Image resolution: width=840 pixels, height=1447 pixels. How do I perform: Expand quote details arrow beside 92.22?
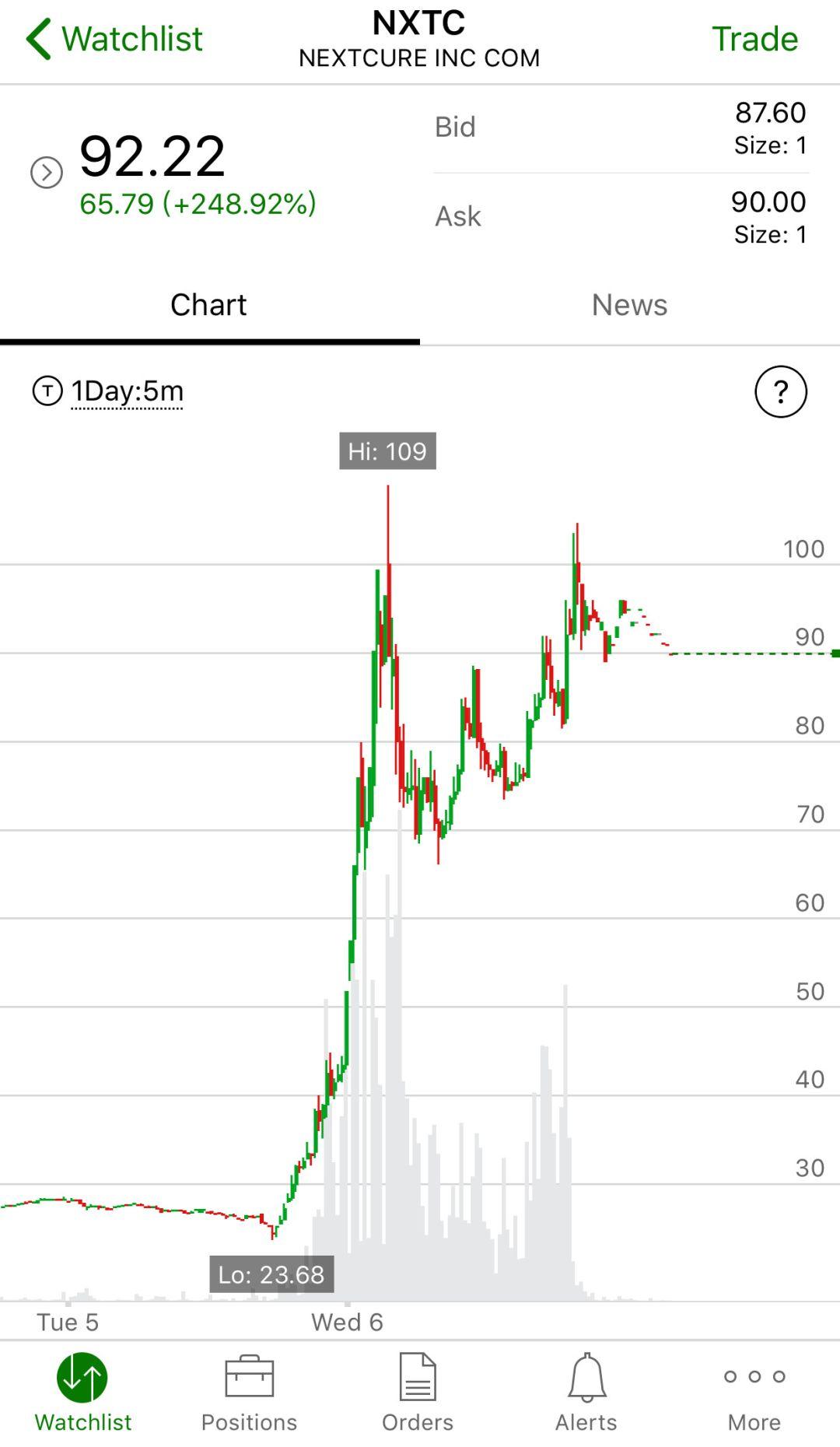[x=47, y=173]
